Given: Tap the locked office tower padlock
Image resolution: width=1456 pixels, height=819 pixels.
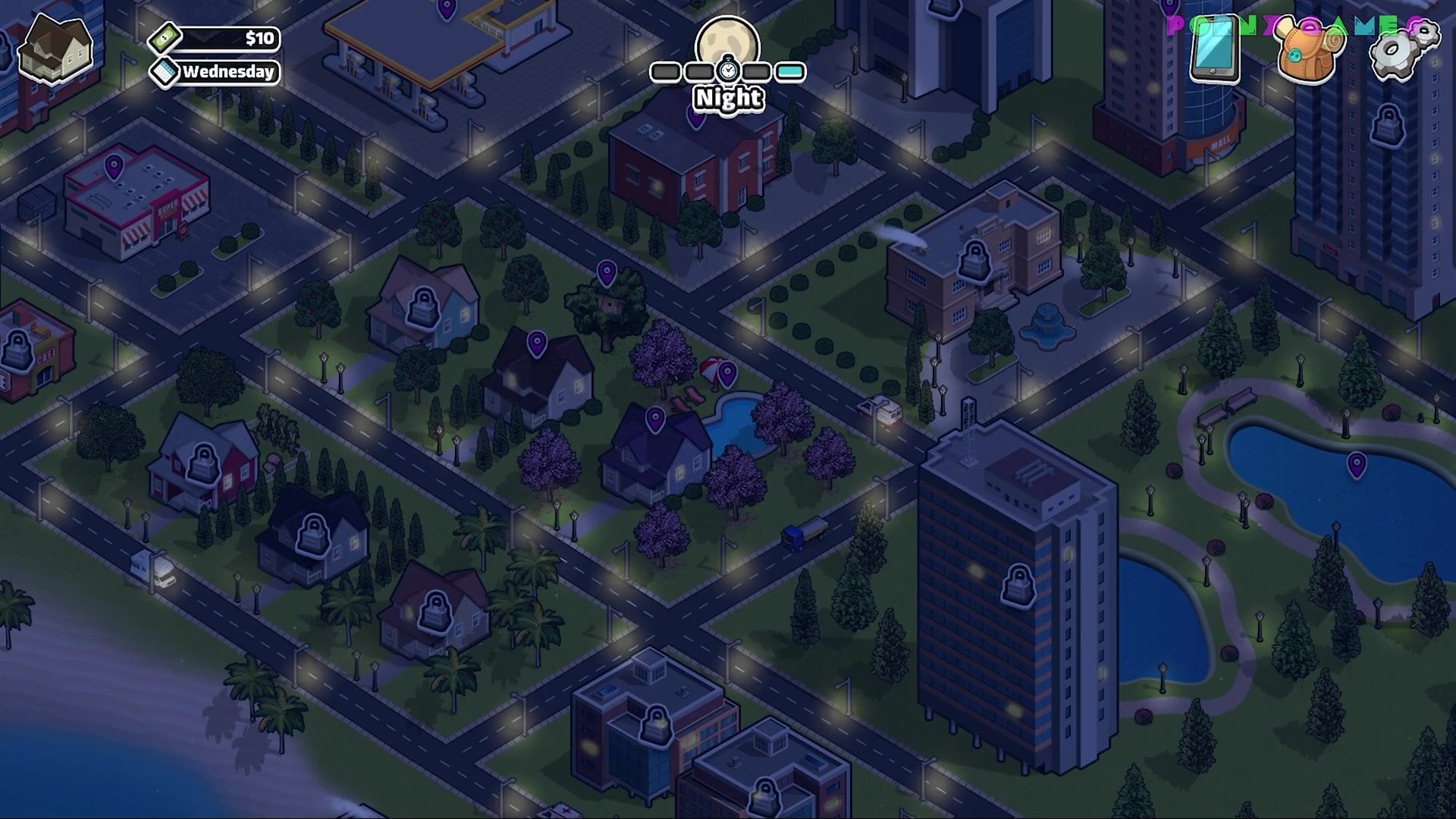Looking at the screenshot, I should (x=1018, y=585).
